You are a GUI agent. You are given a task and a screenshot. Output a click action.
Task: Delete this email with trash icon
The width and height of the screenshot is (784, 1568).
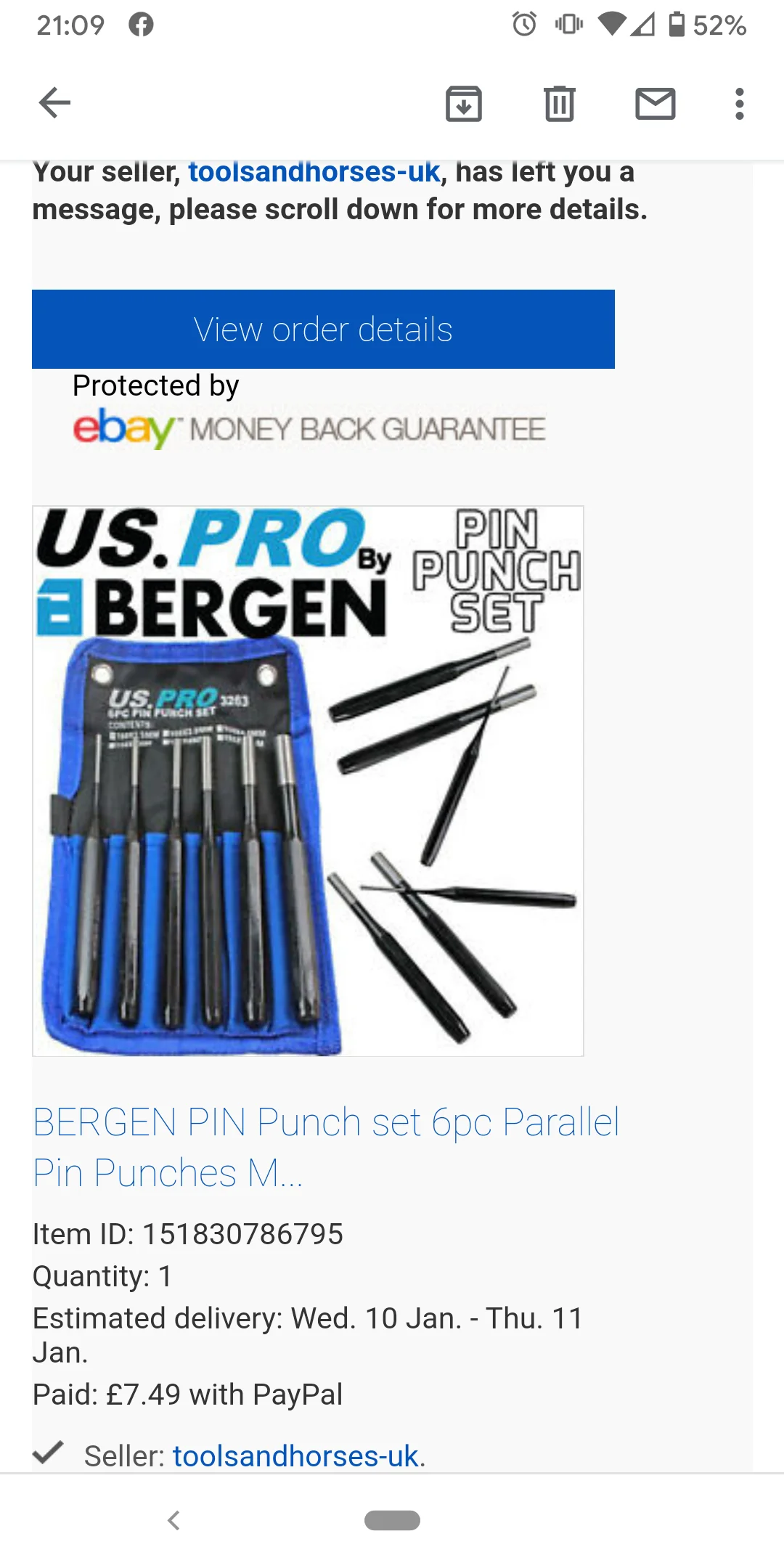click(x=560, y=103)
